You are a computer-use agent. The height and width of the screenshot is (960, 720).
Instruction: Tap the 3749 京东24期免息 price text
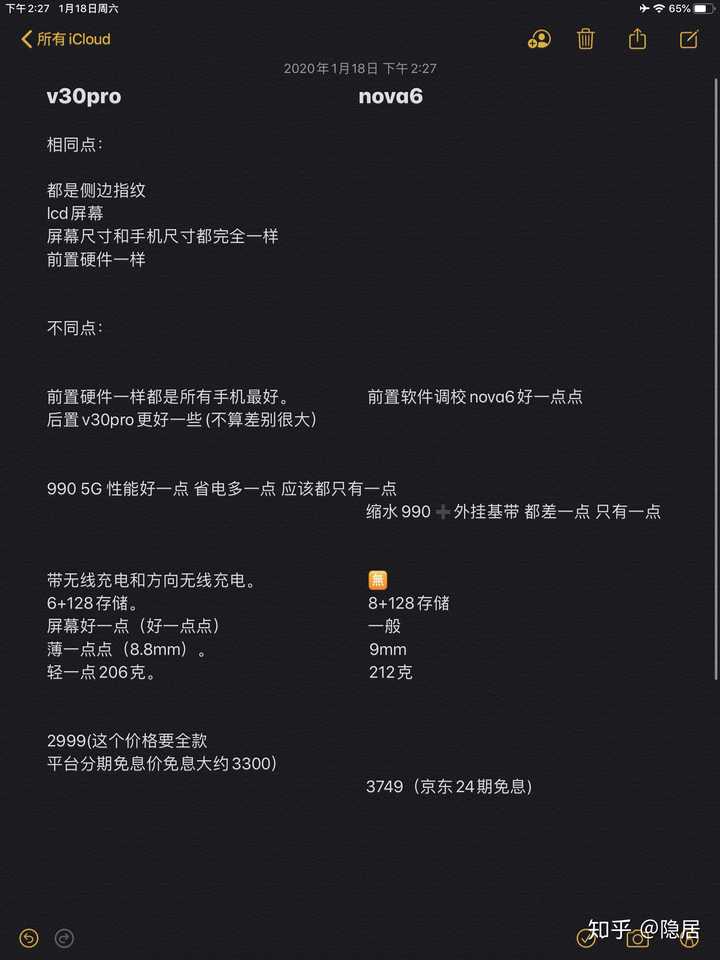pyautogui.click(x=448, y=786)
